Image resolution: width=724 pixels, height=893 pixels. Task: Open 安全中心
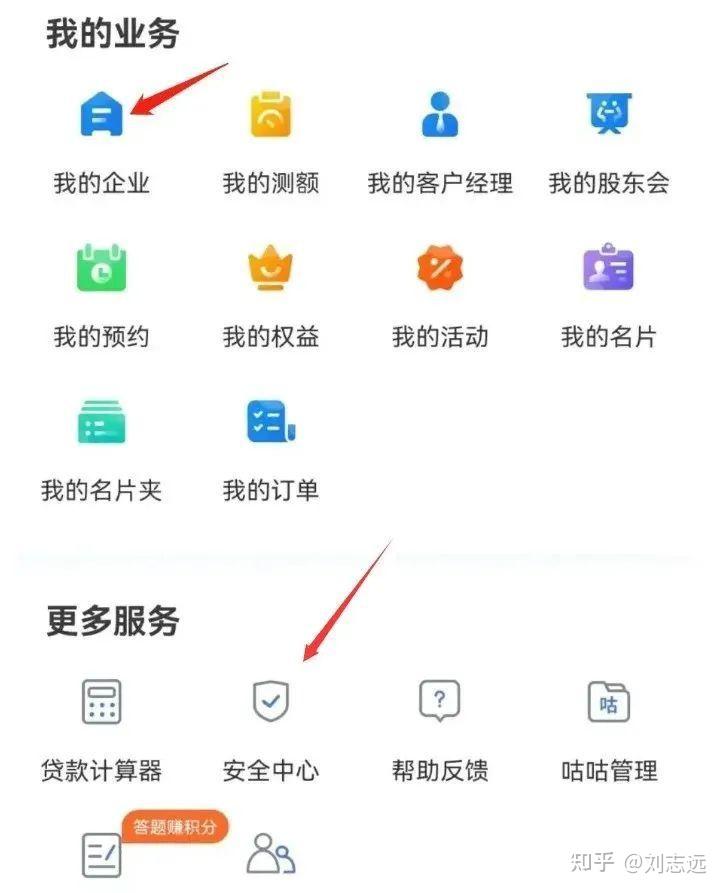270,703
